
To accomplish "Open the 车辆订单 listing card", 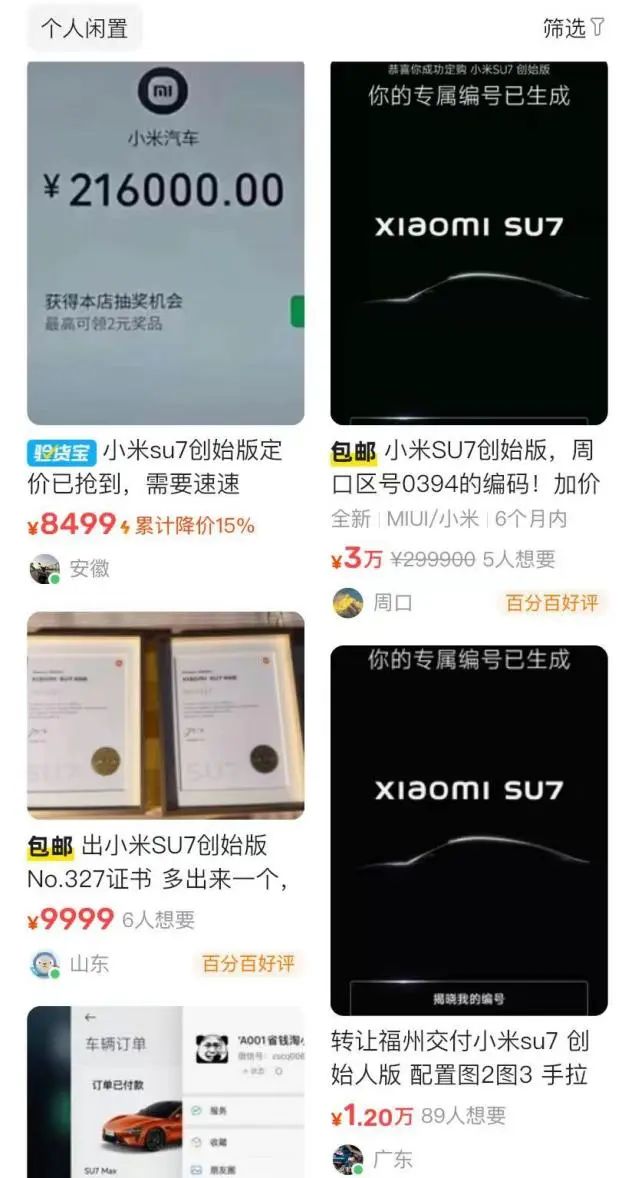I will coord(165,1092).
